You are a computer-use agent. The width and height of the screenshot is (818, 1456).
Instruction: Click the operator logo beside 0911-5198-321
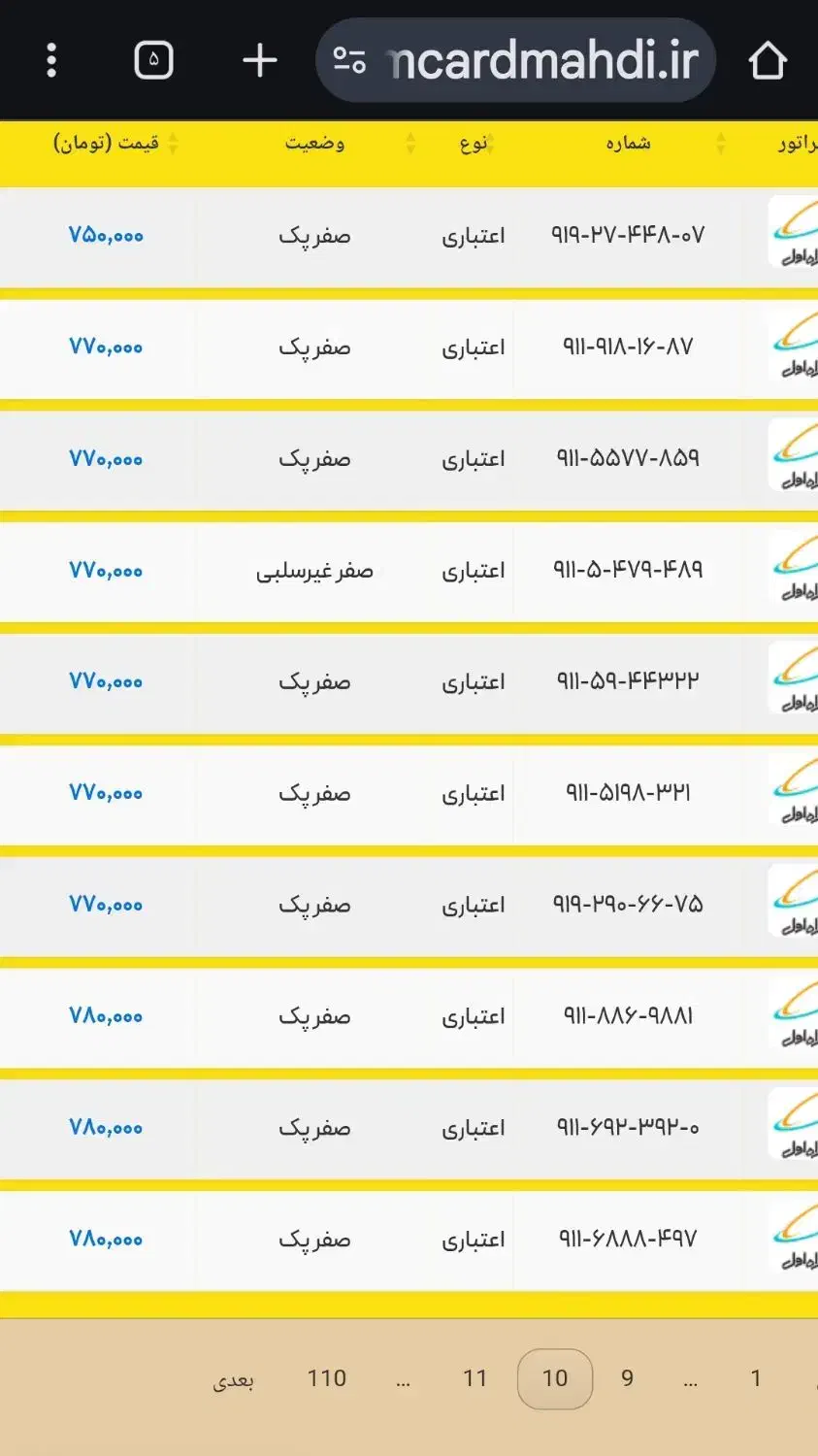(x=794, y=793)
